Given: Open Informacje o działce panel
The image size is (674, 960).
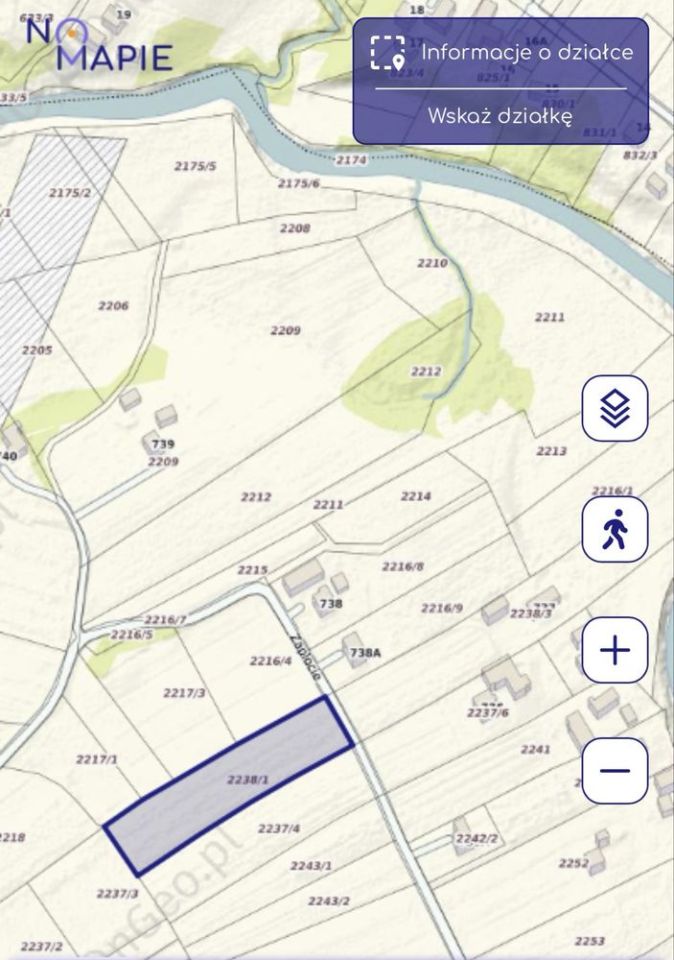Looking at the screenshot, I should click(501, 52).
